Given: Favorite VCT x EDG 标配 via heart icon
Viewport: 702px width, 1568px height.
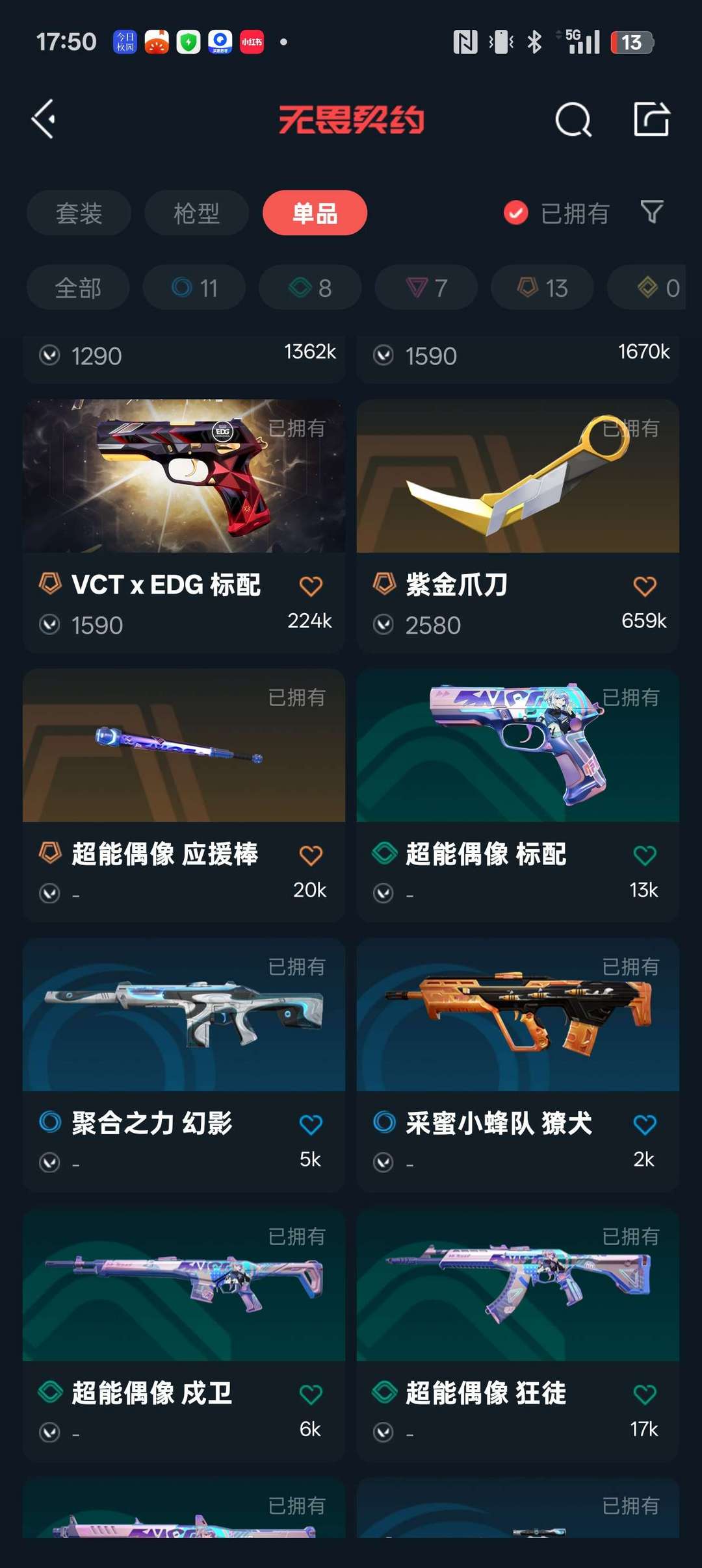Looking at the screenshot, I should click(x=312, y=584).
